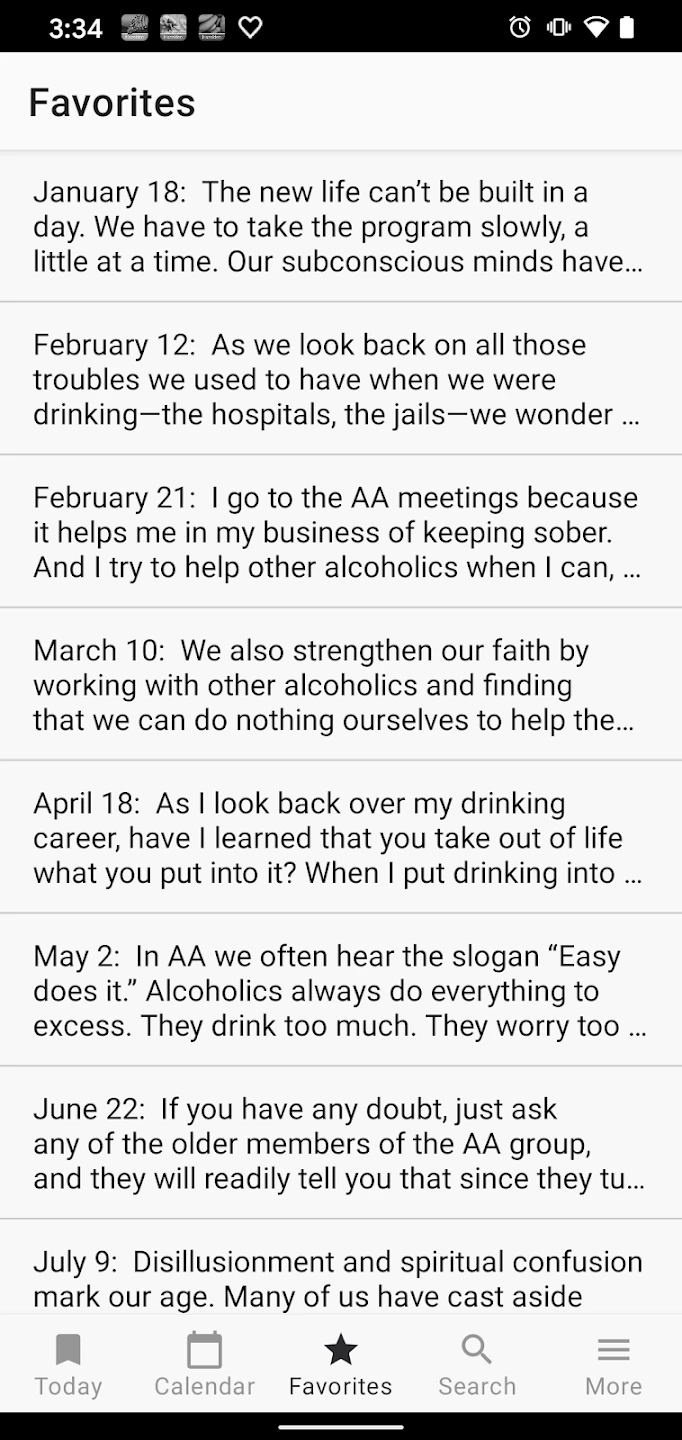
Task: View the February 21 AA meetings reading
Action: point(340,533)
